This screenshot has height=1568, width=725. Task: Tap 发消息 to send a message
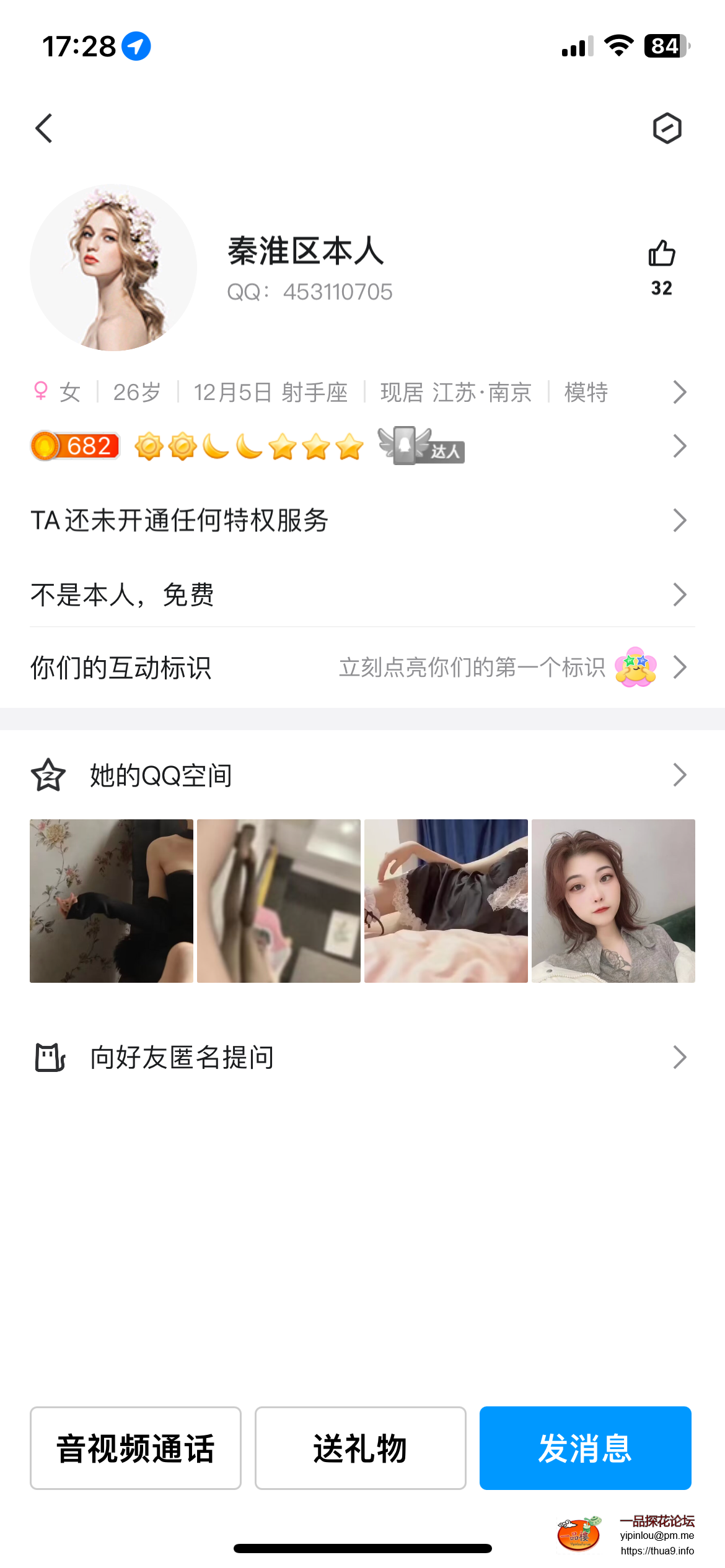pos(585,1448)
